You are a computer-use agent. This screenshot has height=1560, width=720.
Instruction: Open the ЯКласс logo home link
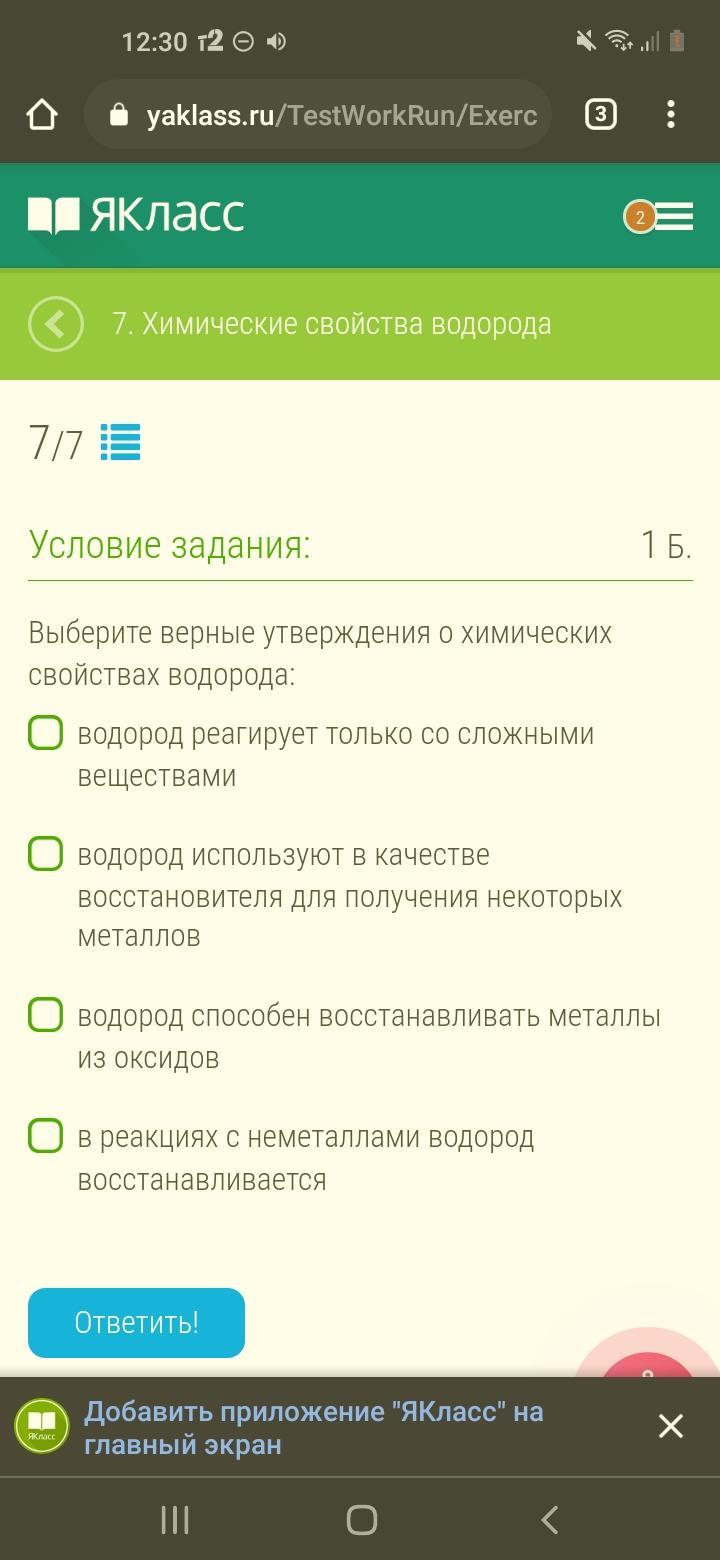click(136, 215)
